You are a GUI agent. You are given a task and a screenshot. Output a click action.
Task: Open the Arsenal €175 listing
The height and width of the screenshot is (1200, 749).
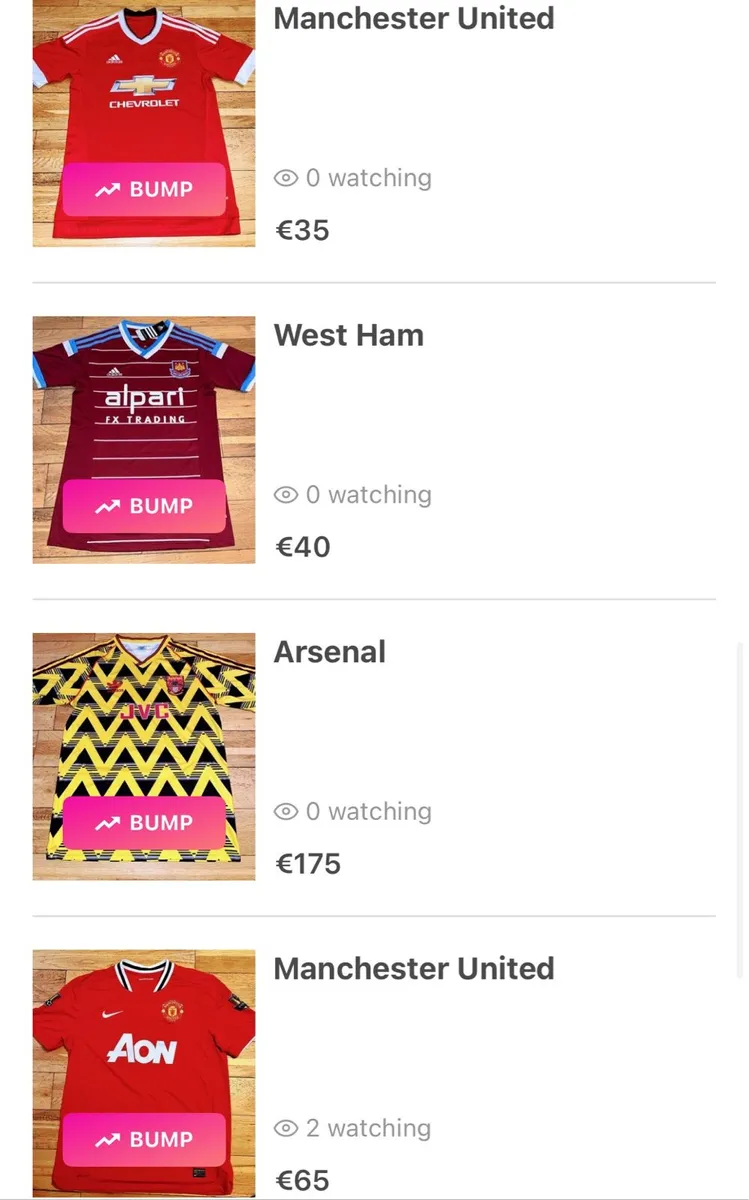pos(329,652)
